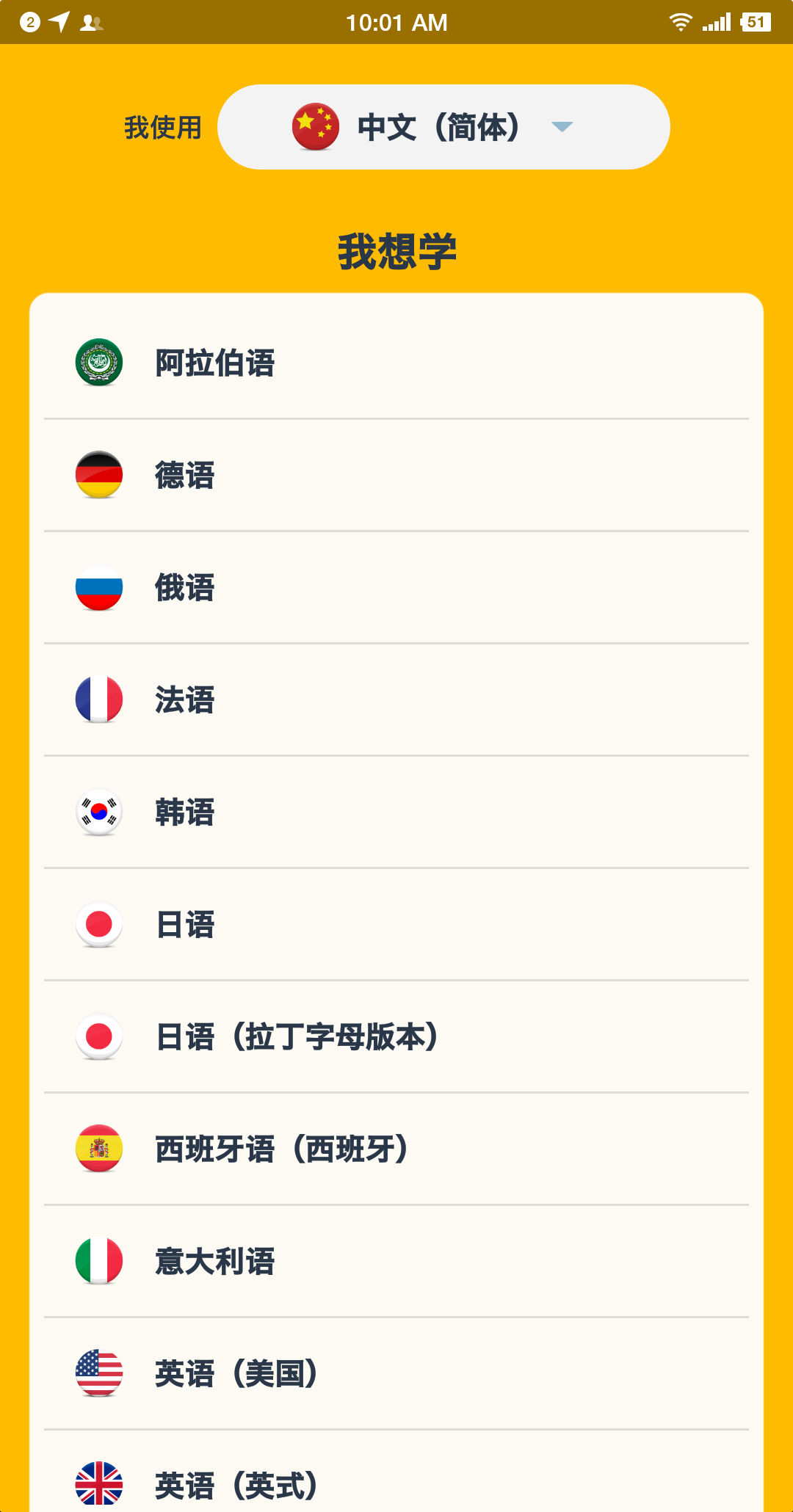Select 英语（美国）to learn
This screenshot has height=1512, width=793.
click(236, 1373)
